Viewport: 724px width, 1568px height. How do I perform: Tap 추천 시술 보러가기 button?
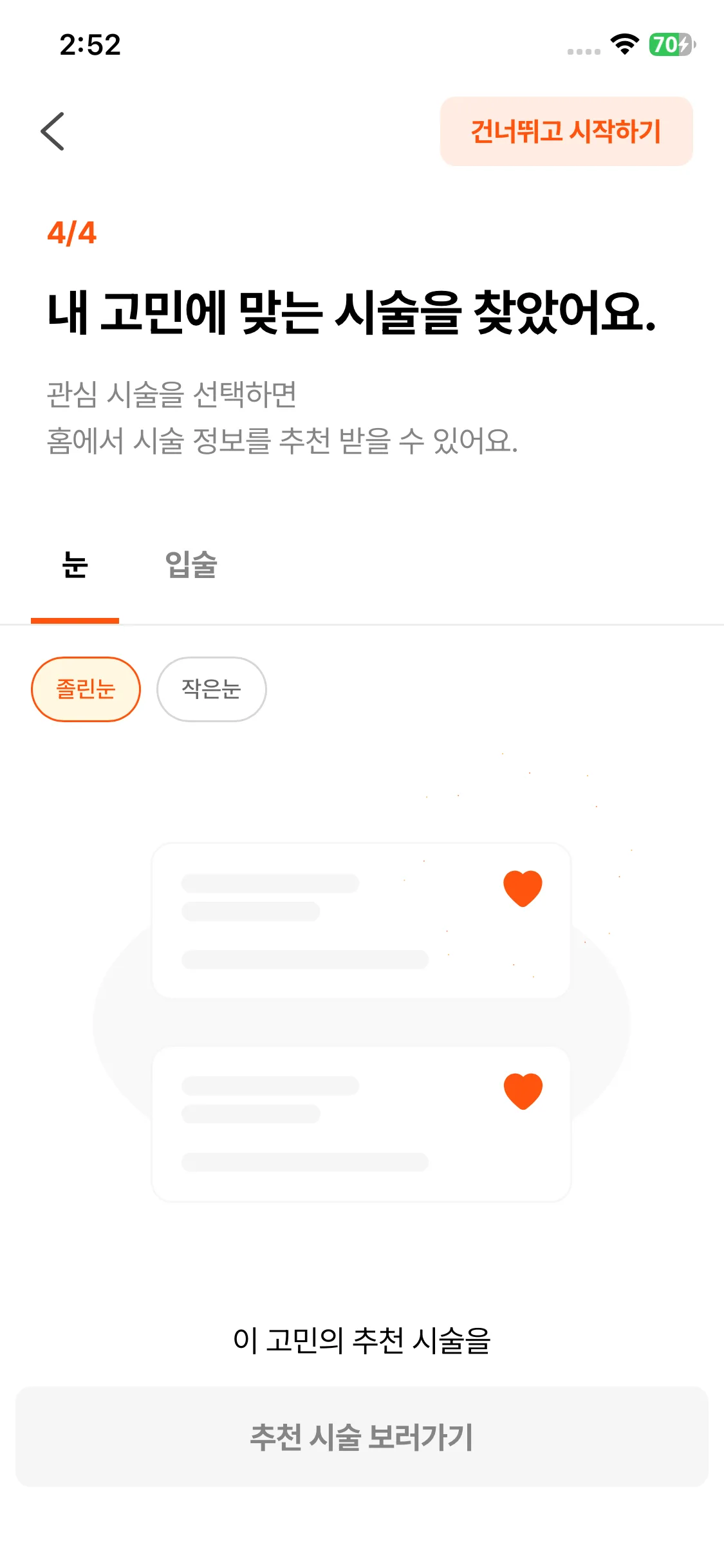click(362, 1437)
